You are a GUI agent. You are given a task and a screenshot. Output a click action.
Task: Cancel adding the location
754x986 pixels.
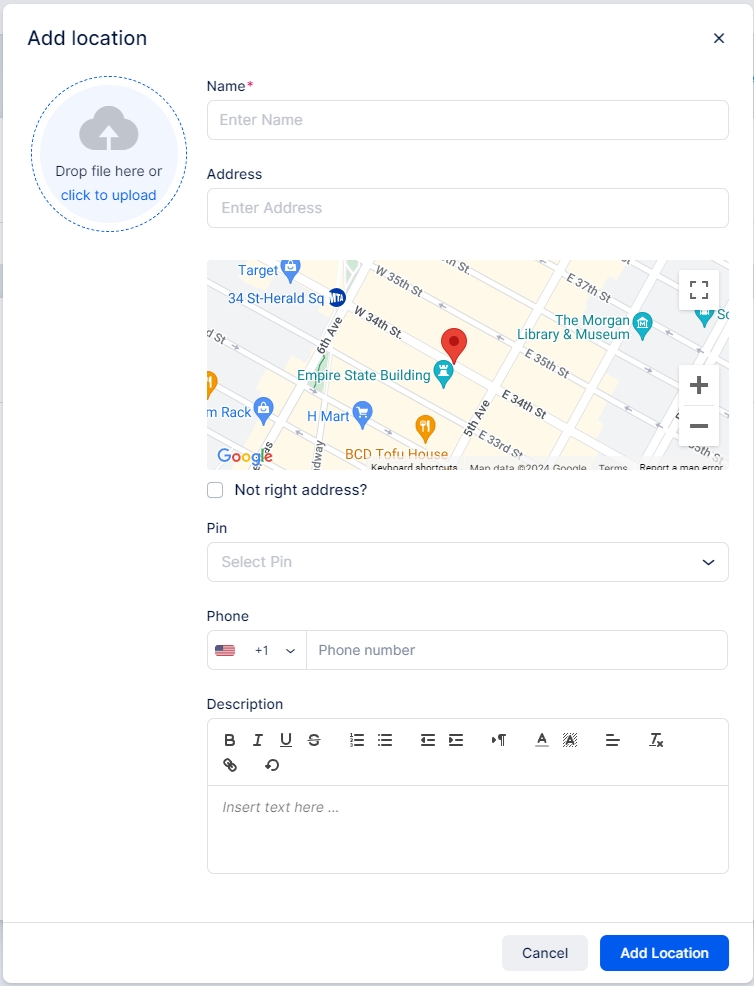pos(544,953)
